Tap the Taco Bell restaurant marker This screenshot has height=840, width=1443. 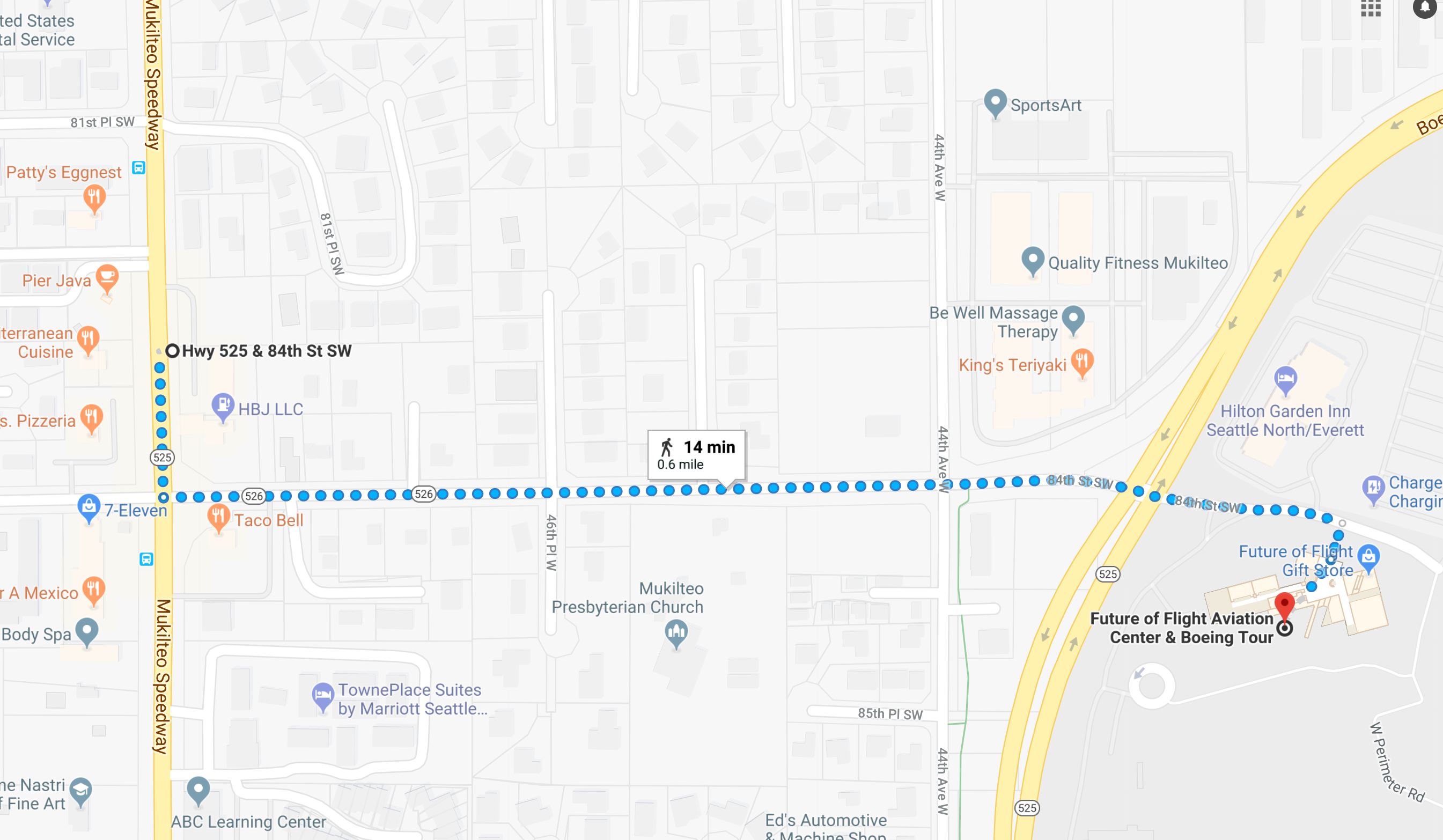click(218, 518)
